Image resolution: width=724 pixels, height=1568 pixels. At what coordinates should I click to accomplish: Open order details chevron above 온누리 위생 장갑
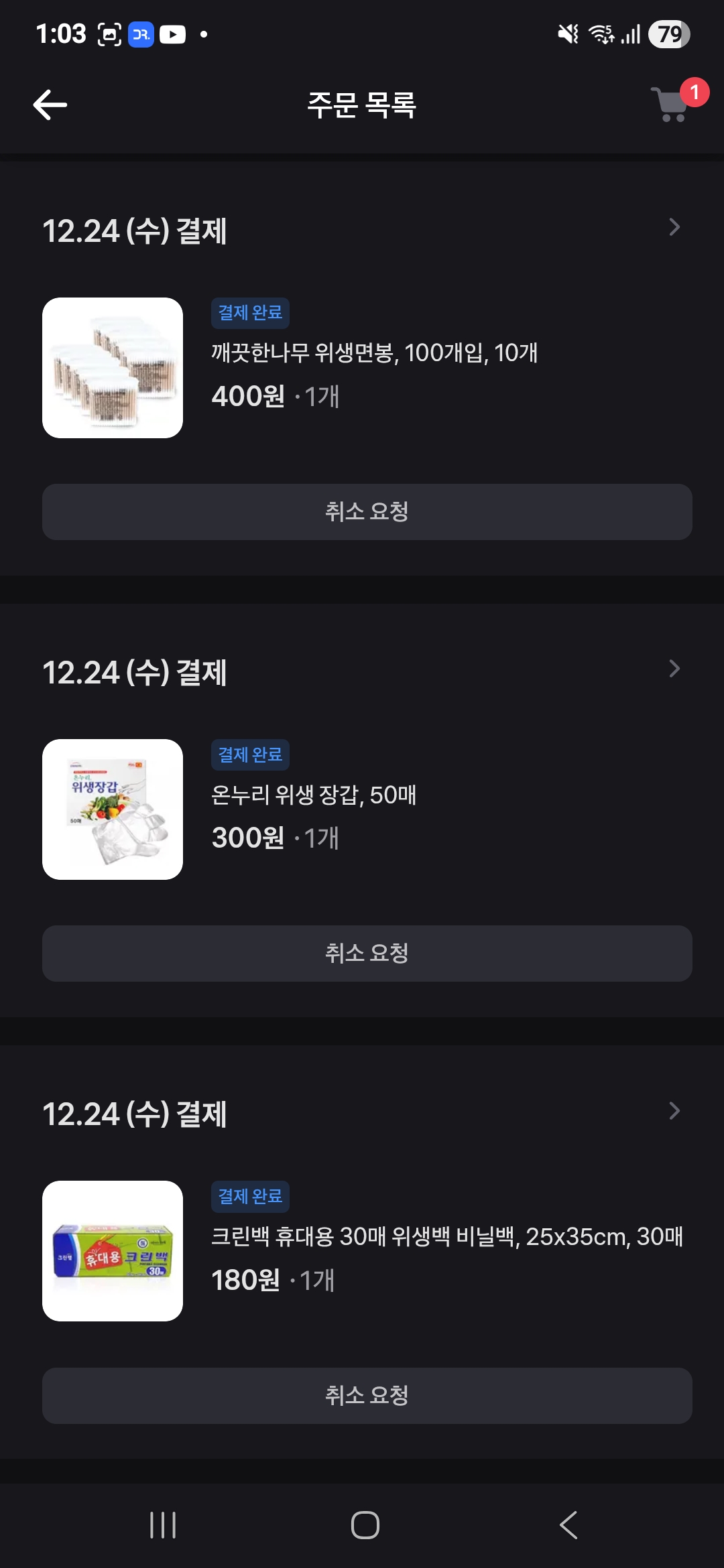674,669
